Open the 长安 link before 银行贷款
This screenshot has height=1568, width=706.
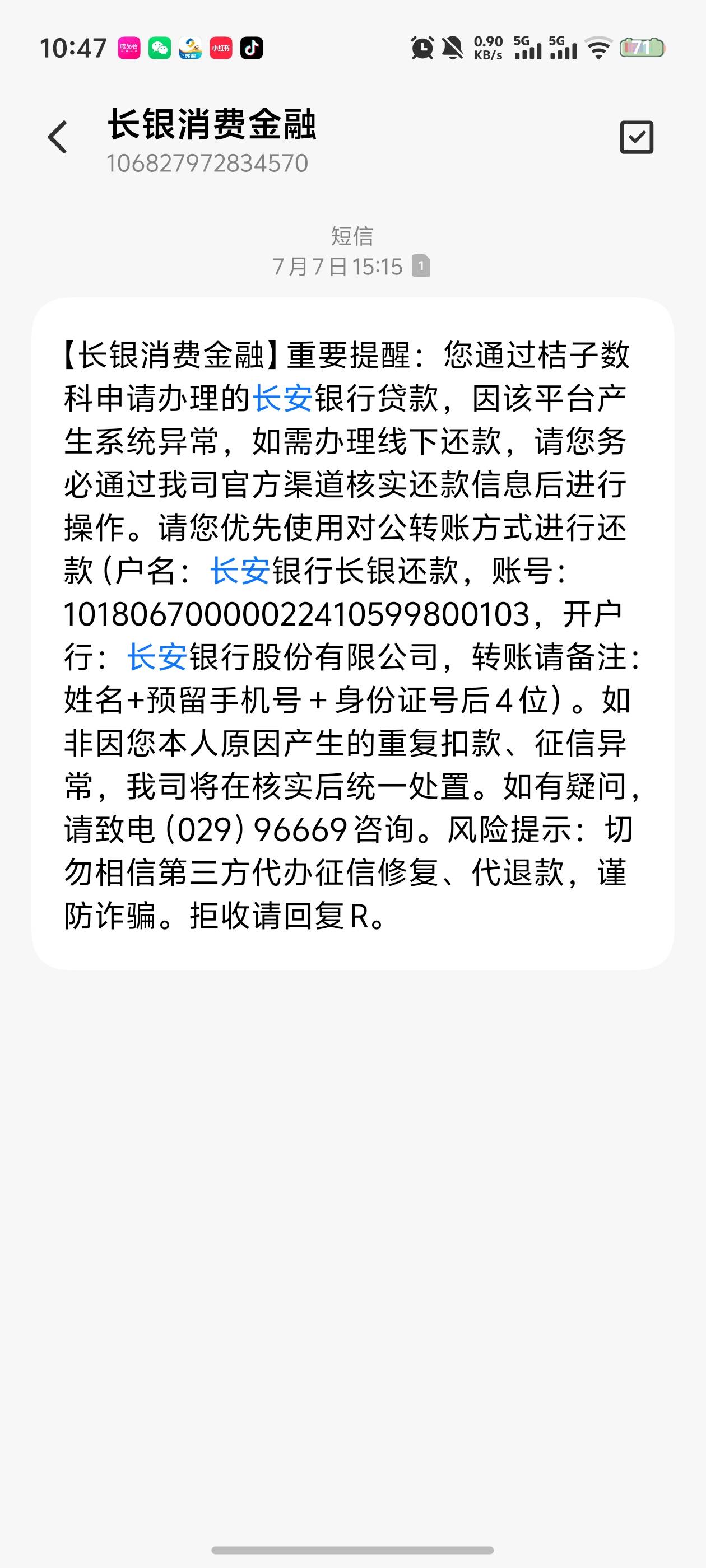(282, 398)
